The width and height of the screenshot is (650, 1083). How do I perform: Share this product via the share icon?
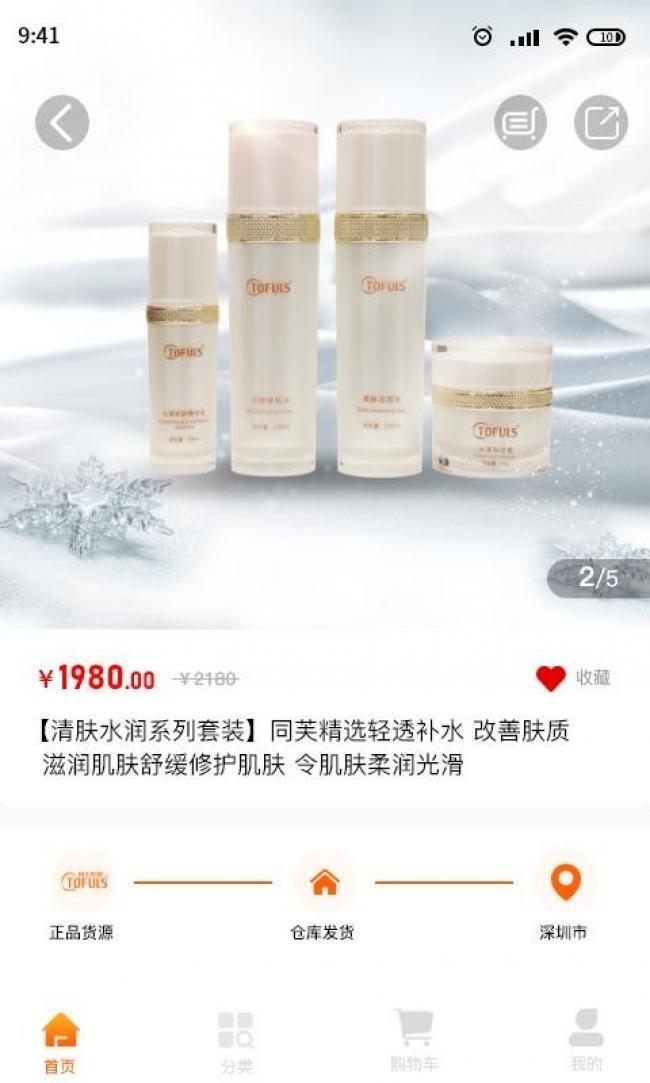601,123
